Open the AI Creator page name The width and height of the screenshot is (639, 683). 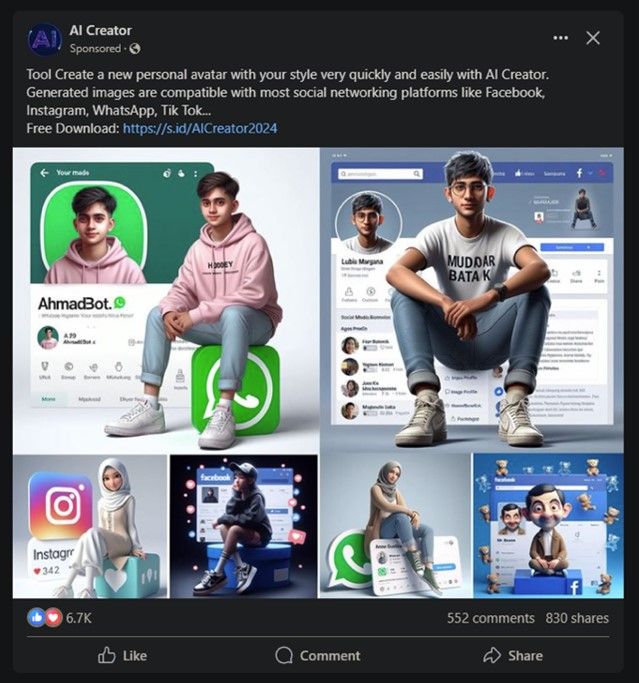101,30
